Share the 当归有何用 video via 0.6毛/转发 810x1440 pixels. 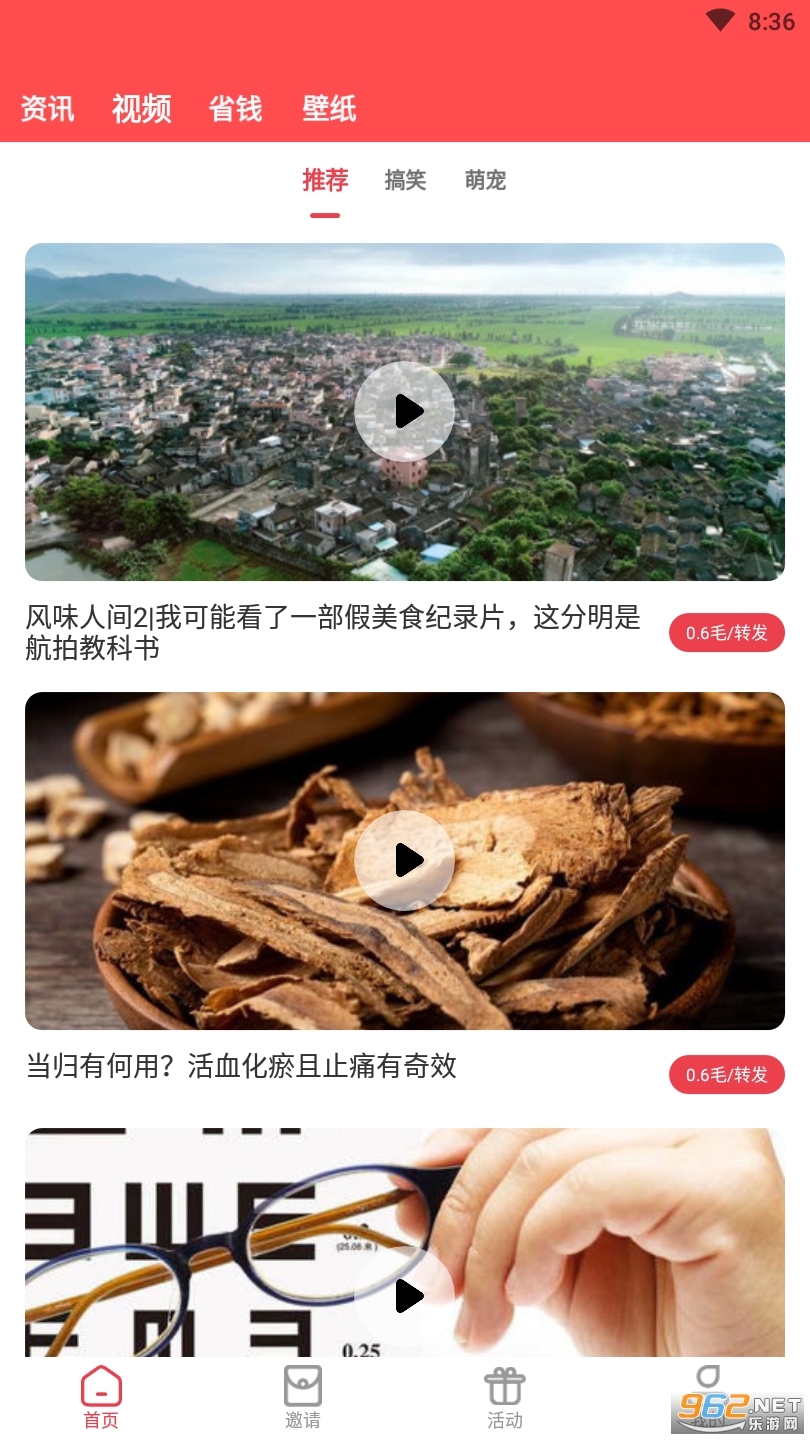click(726, 1075)
